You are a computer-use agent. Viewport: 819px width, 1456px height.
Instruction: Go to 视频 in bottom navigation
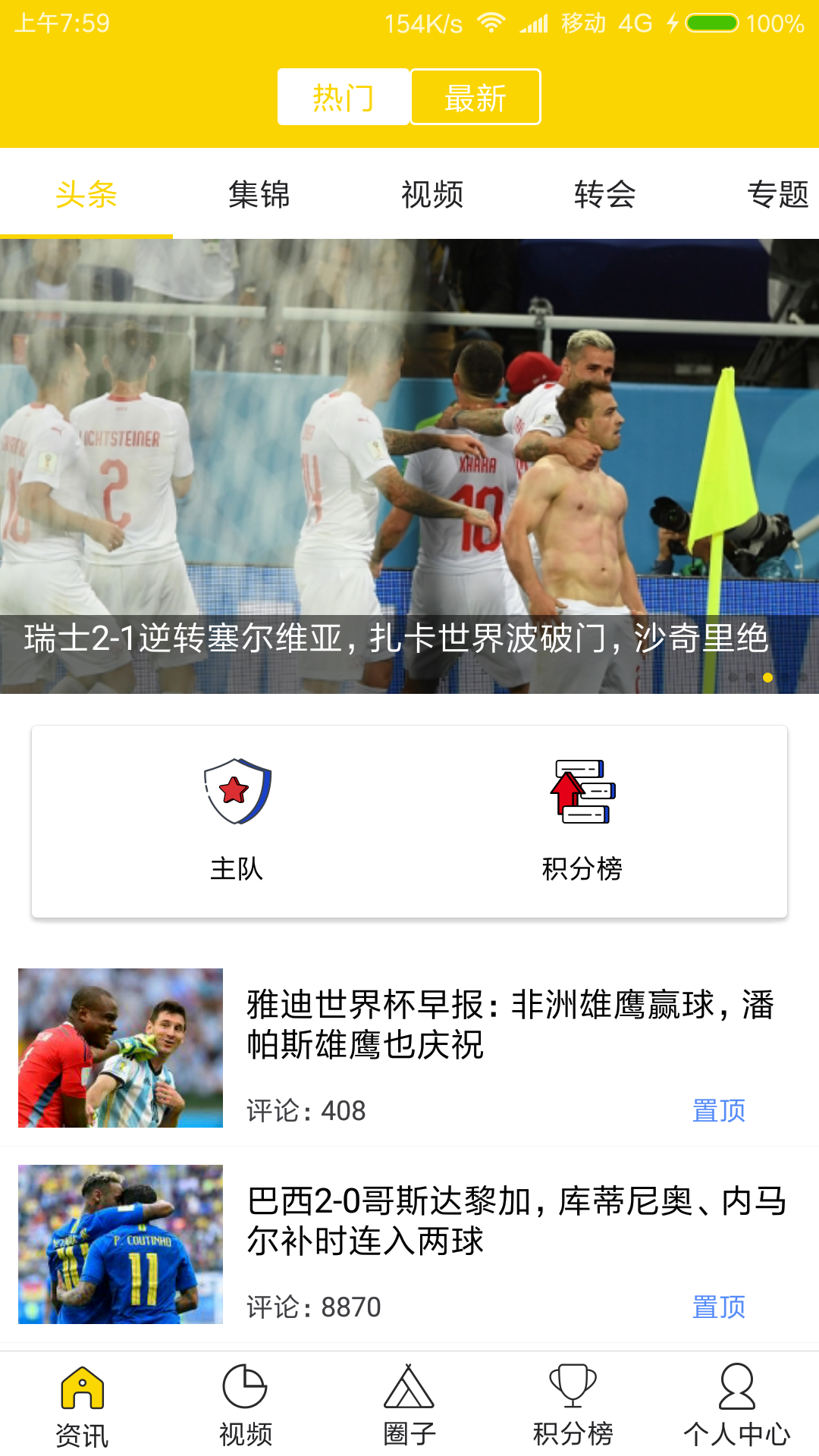click(x=246, y=1404)
